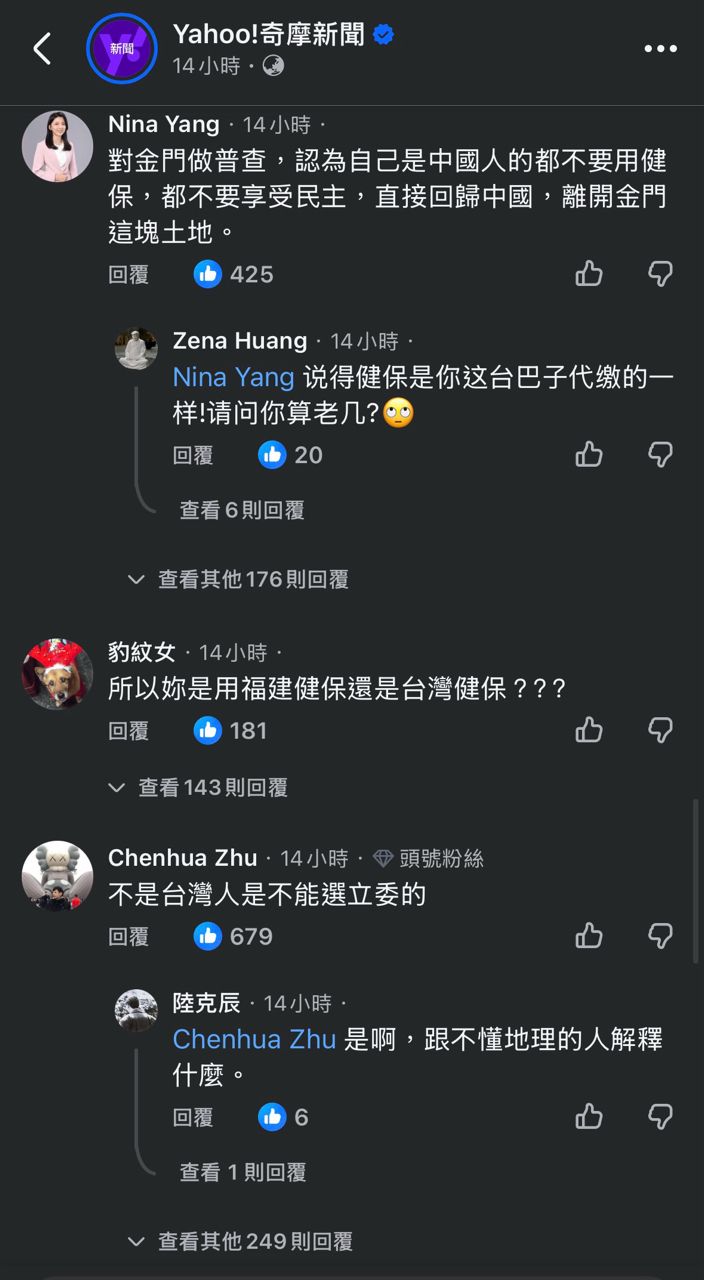This screenshot has height=1280, width=704.
Task: Upvote Zena Huang's reply
Action: click(x=589, y=455)
